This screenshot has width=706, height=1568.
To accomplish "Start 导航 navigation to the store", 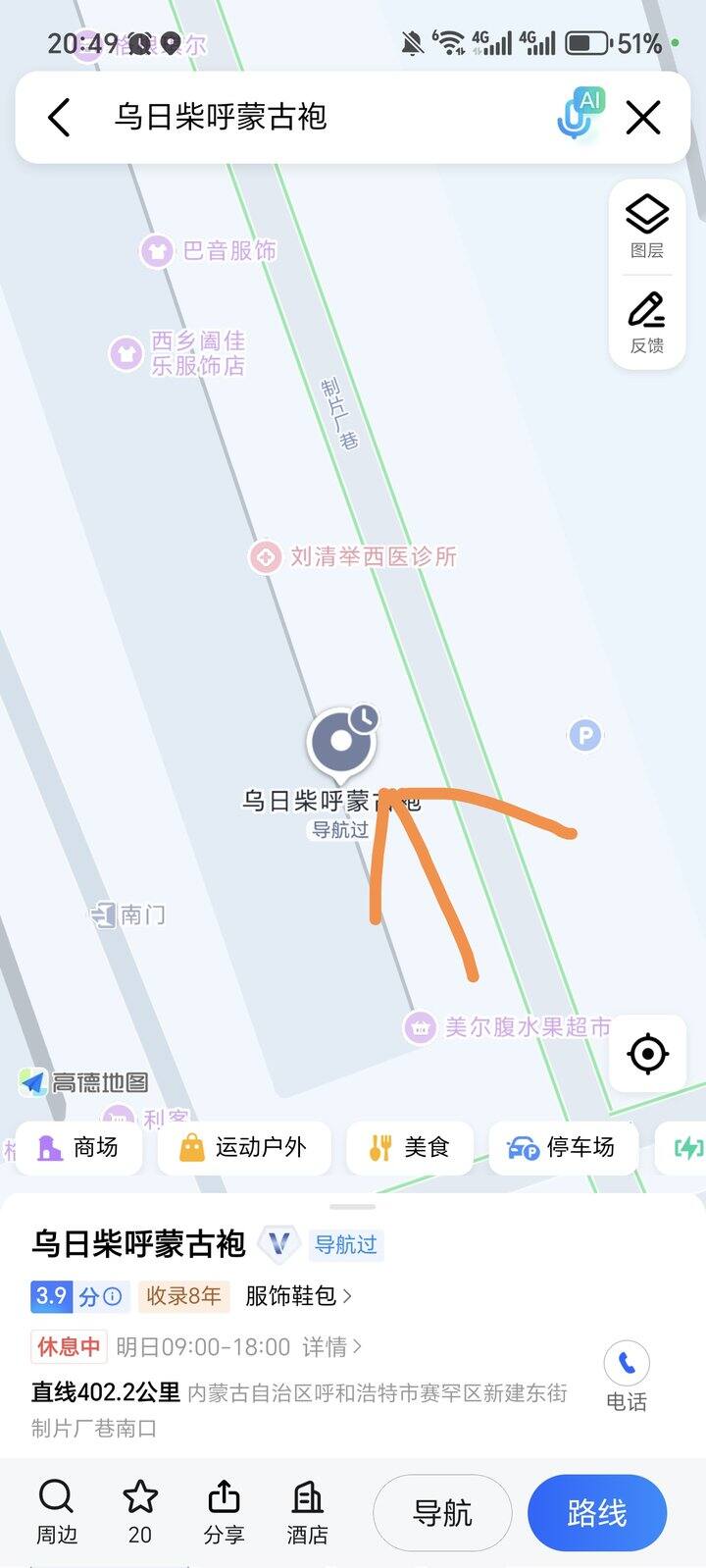I will click(442, 1513).
